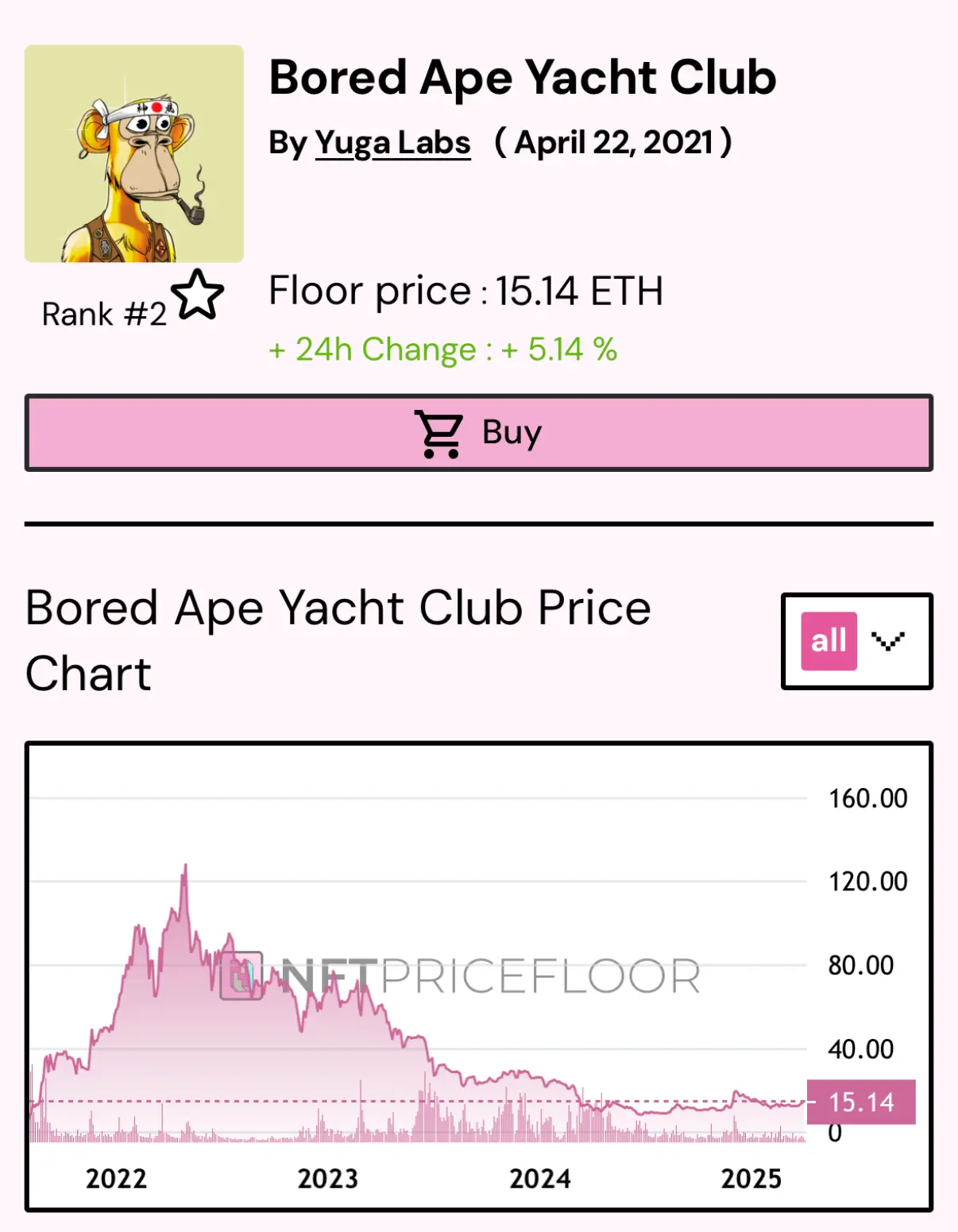Open the Yuga Labs link
Screen dimensions: 958x1232
[x=391, y=143]
